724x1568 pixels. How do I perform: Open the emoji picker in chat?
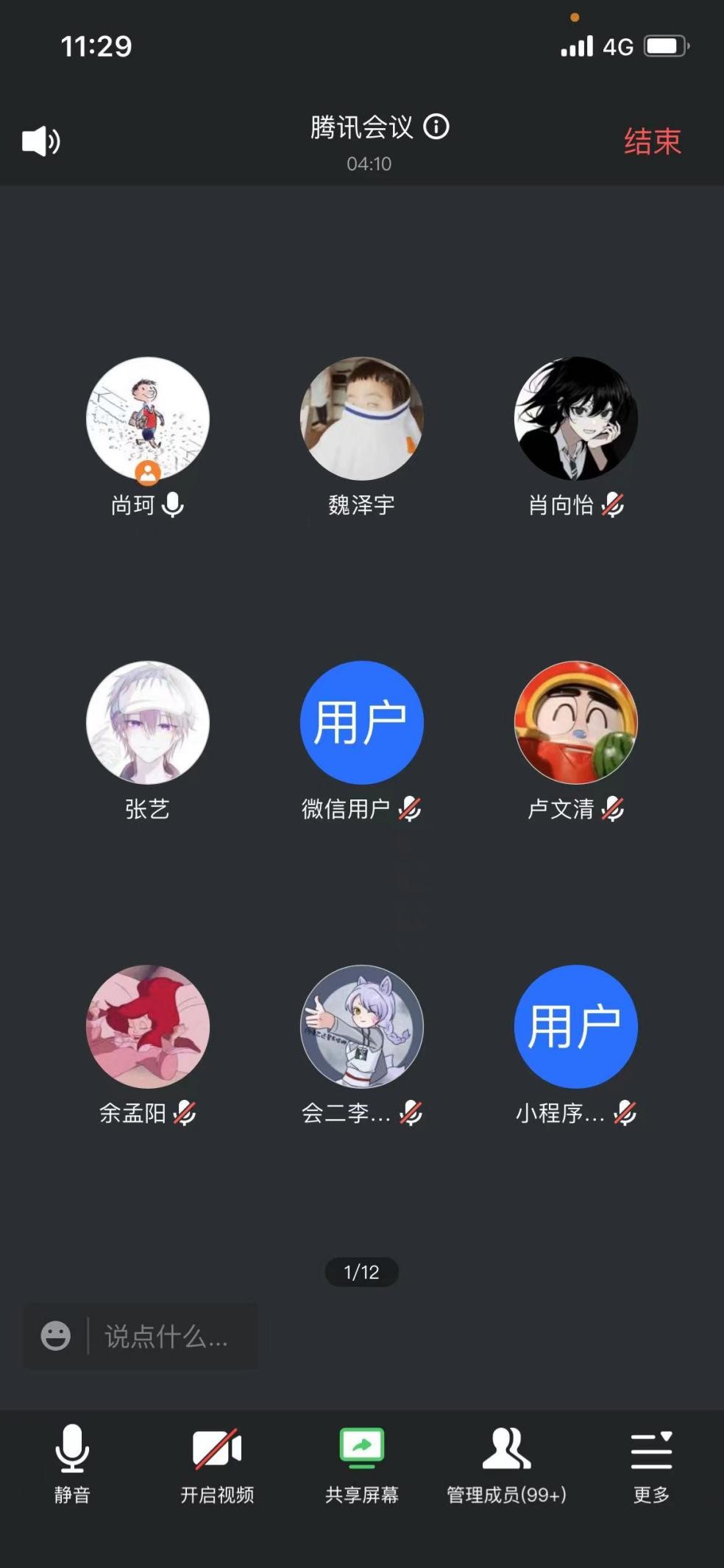(x=56, y=1335)
